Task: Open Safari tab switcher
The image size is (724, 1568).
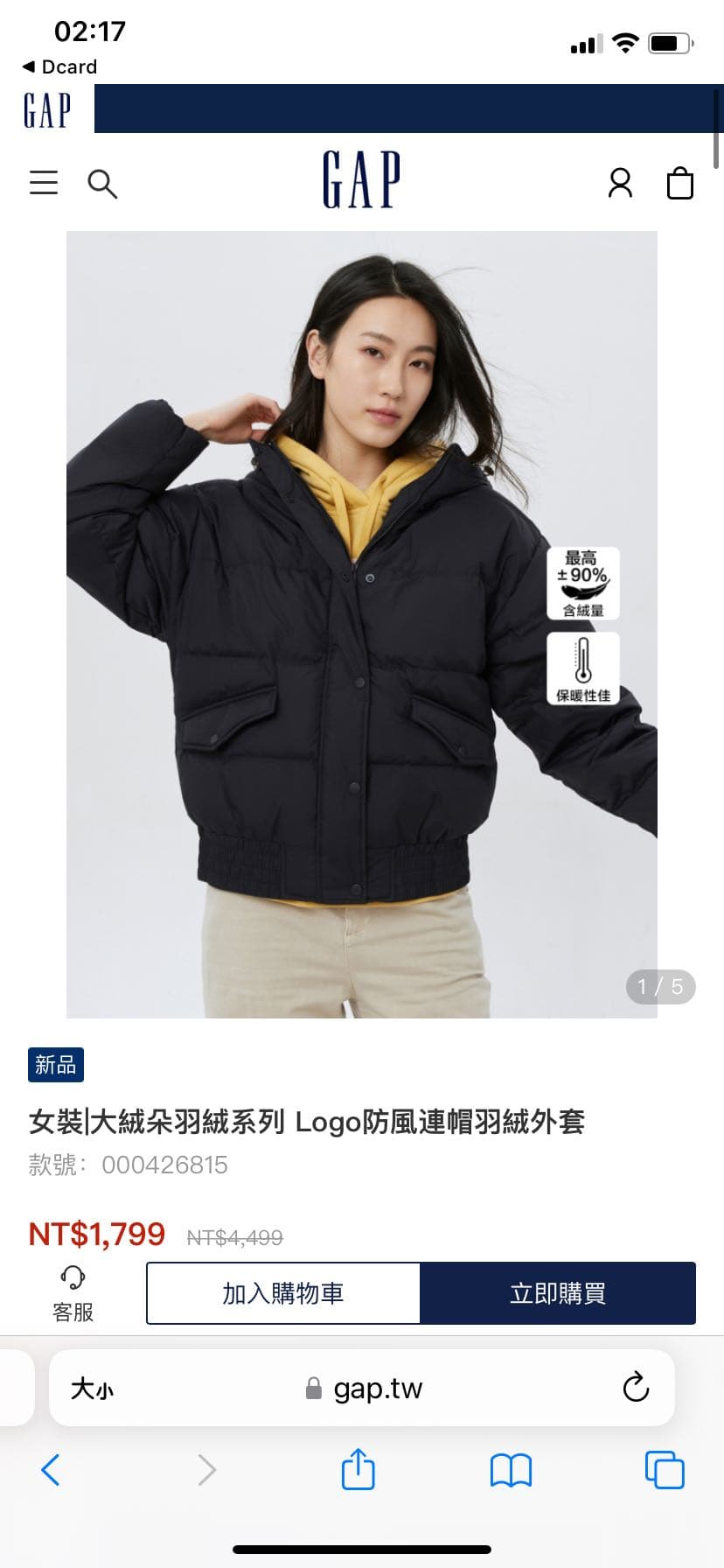Action: click(664, 1470)
